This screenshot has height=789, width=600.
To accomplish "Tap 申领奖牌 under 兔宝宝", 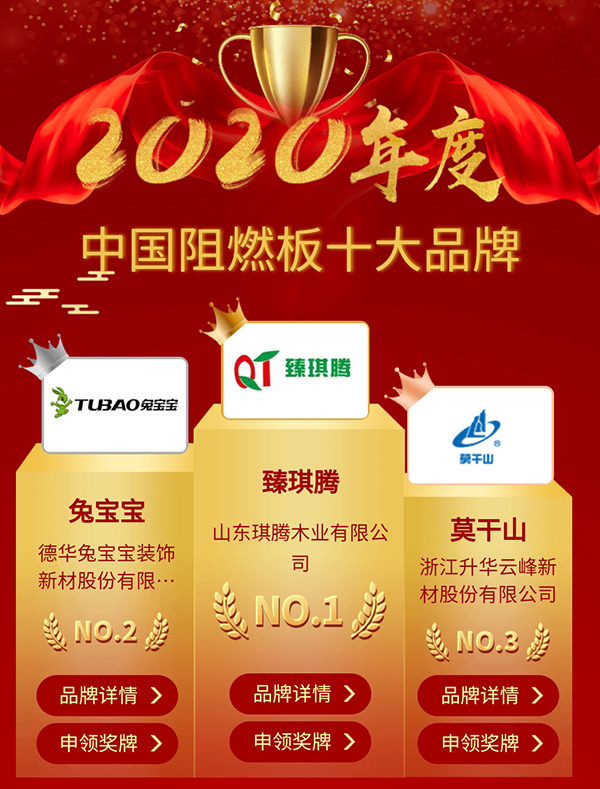I will click(x=108, y=743).
